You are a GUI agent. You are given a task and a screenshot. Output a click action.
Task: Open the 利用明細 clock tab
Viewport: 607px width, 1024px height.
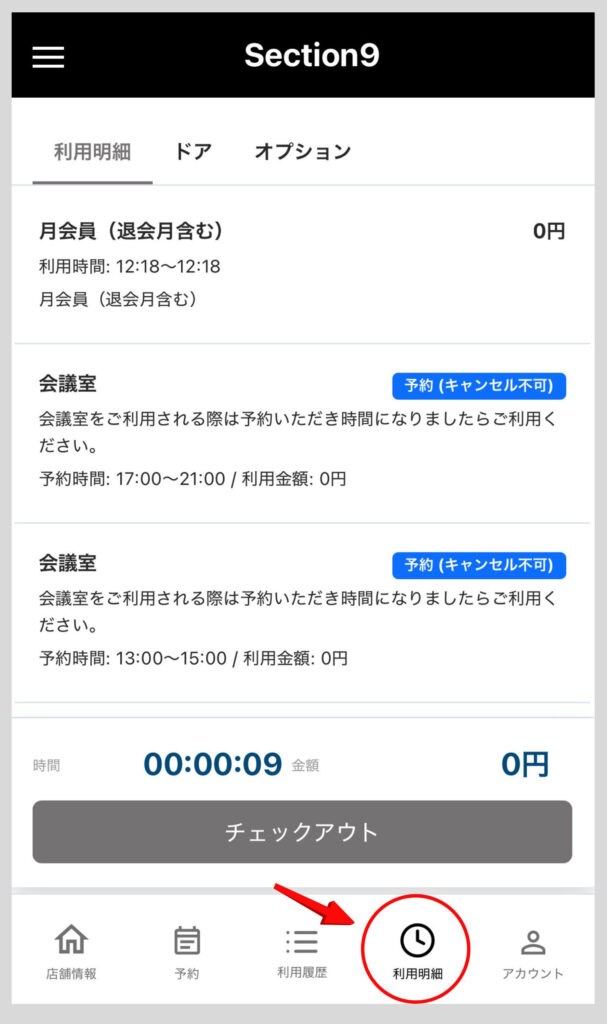click(x=417, y=951)
